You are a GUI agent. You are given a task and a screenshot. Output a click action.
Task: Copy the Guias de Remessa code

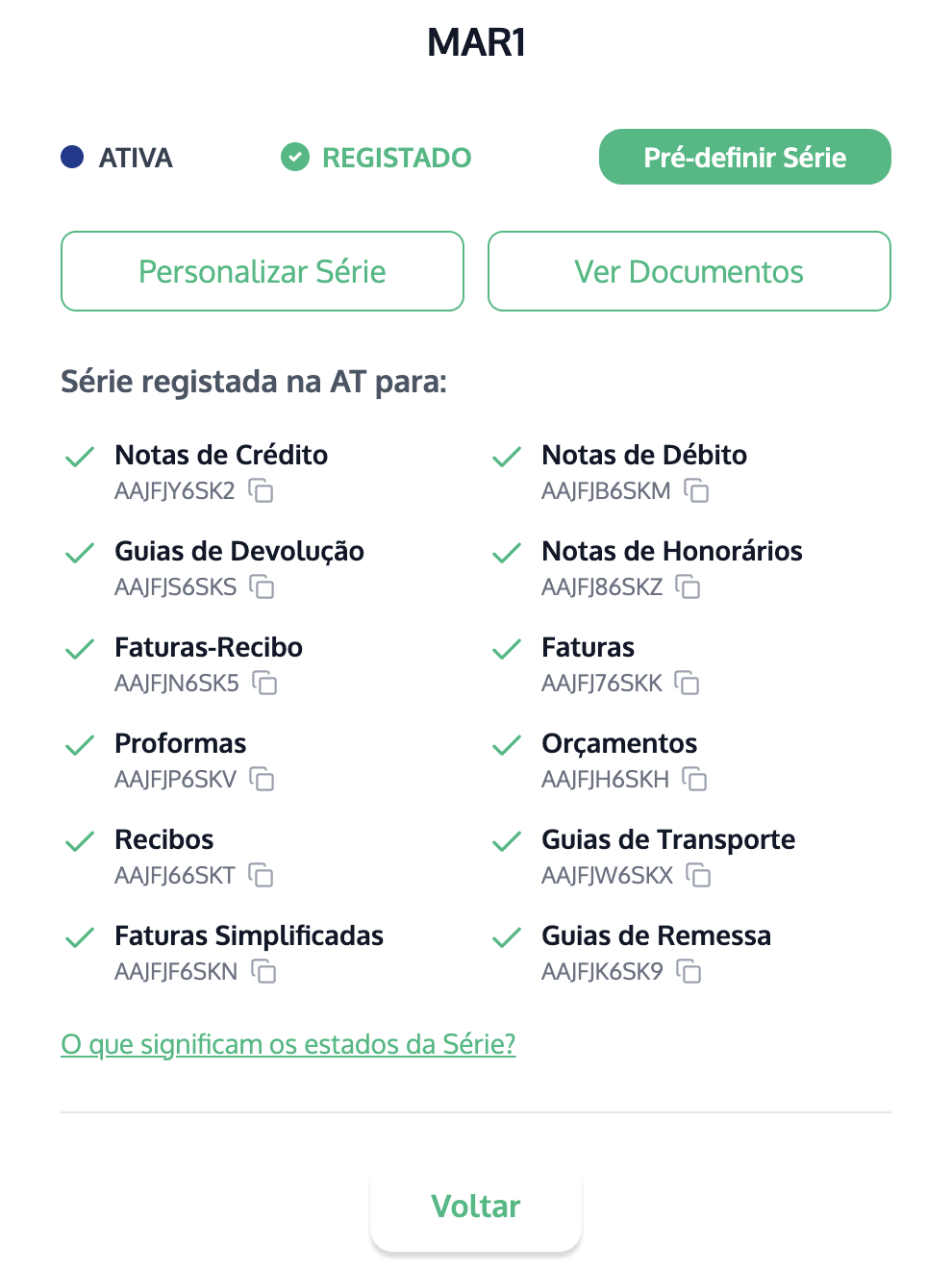689,972
